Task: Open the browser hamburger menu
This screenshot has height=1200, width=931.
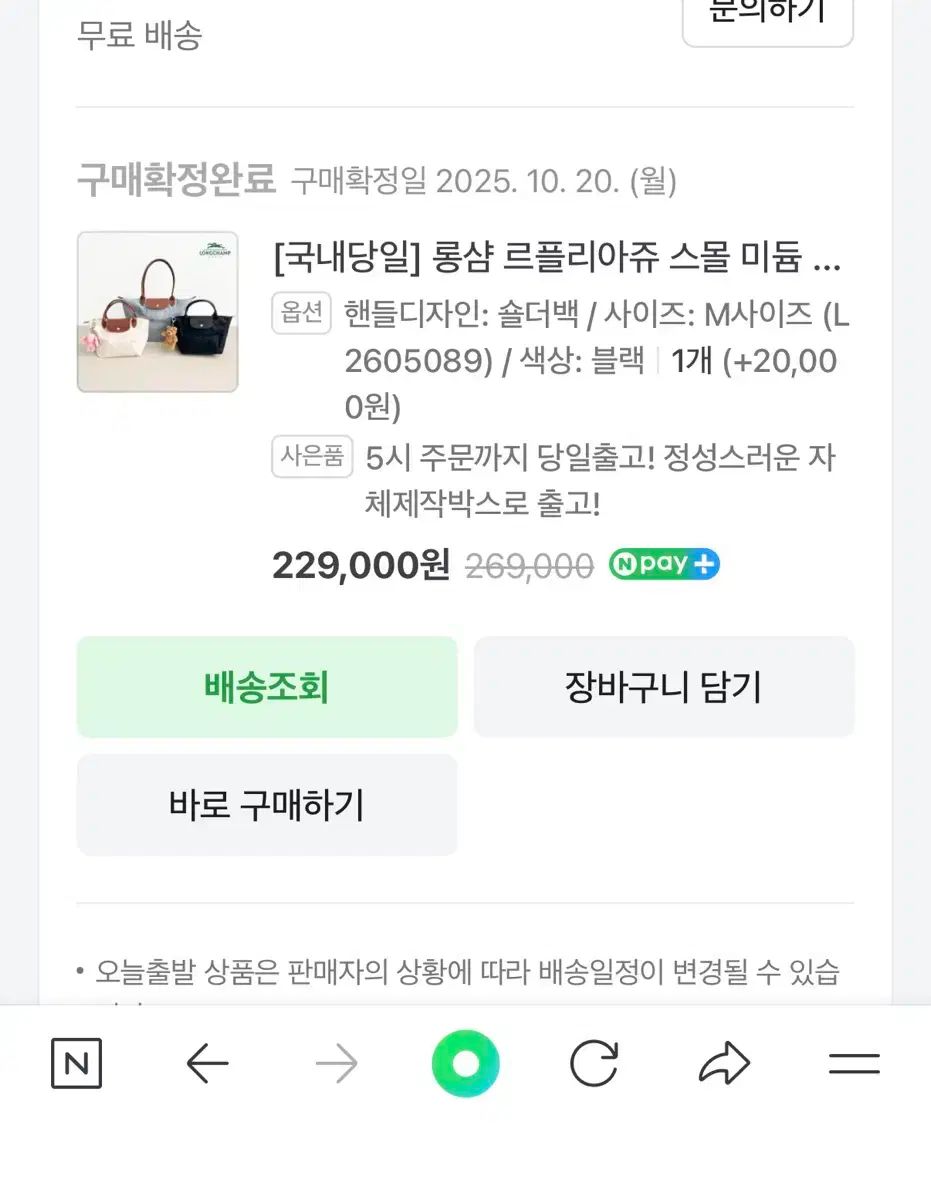Action: [x=854, y=1064]
